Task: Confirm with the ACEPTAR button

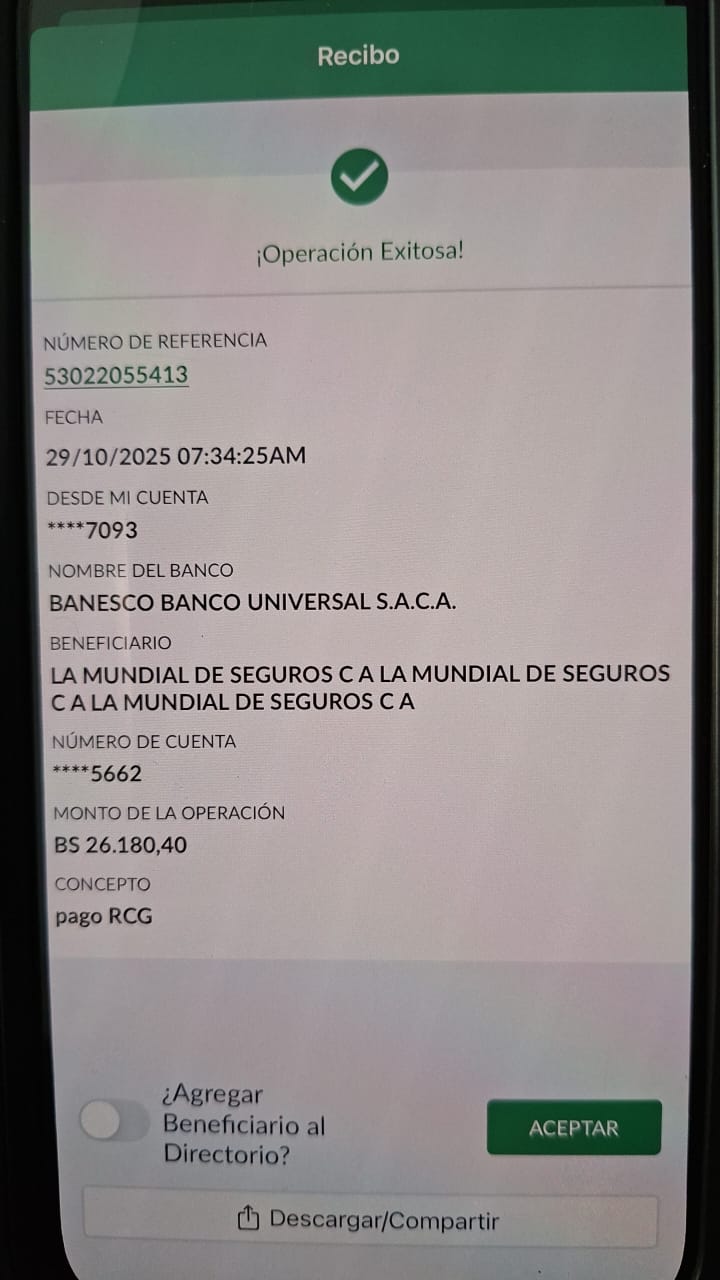Action: click(573, 1128)
